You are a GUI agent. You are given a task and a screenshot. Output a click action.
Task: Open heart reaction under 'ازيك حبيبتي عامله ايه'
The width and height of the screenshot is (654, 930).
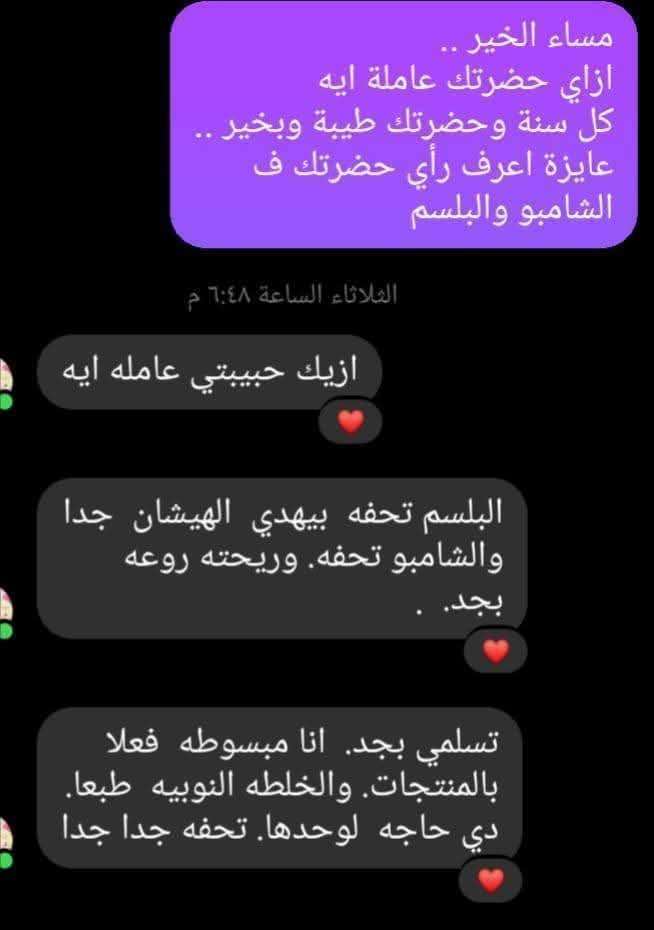tap(350, 424)
